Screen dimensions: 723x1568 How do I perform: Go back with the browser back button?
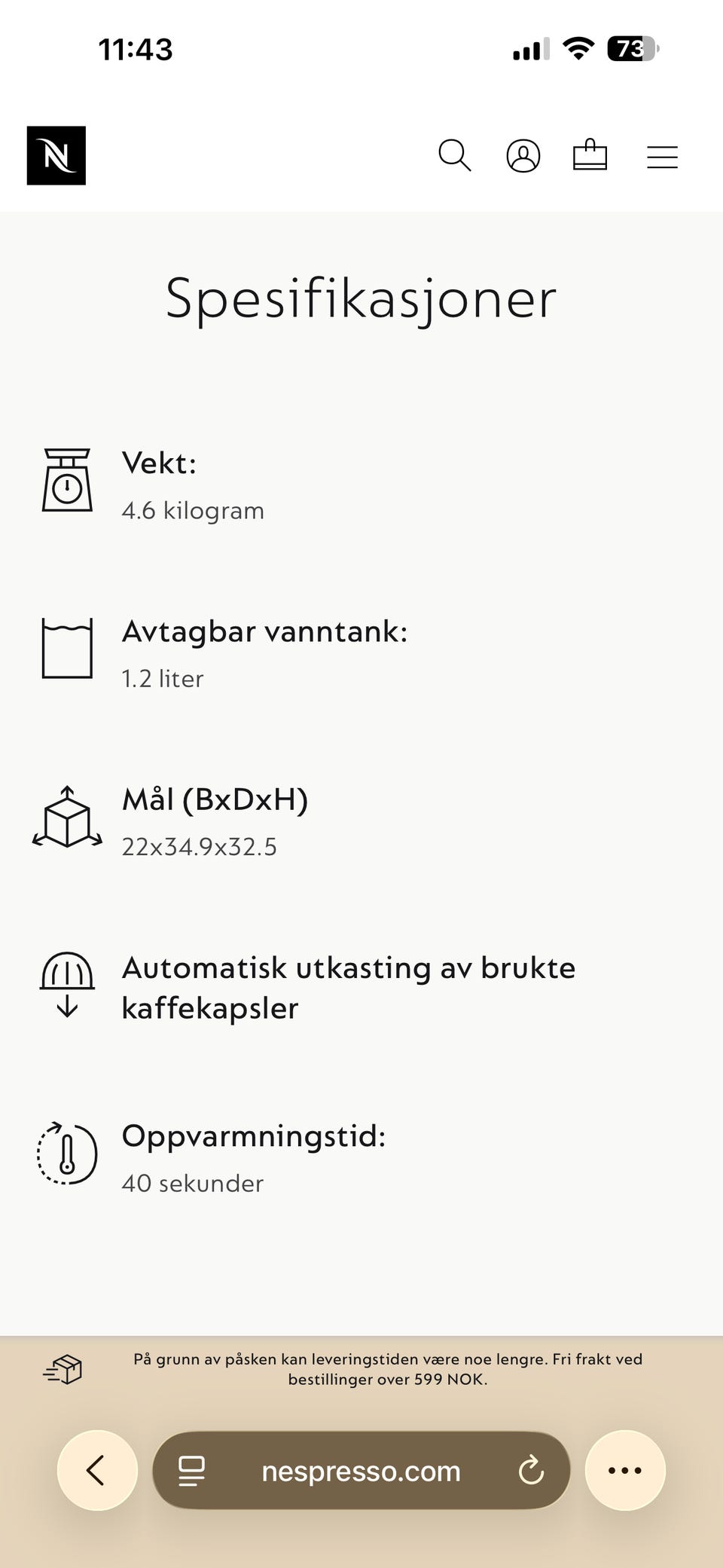(97, 1470)
